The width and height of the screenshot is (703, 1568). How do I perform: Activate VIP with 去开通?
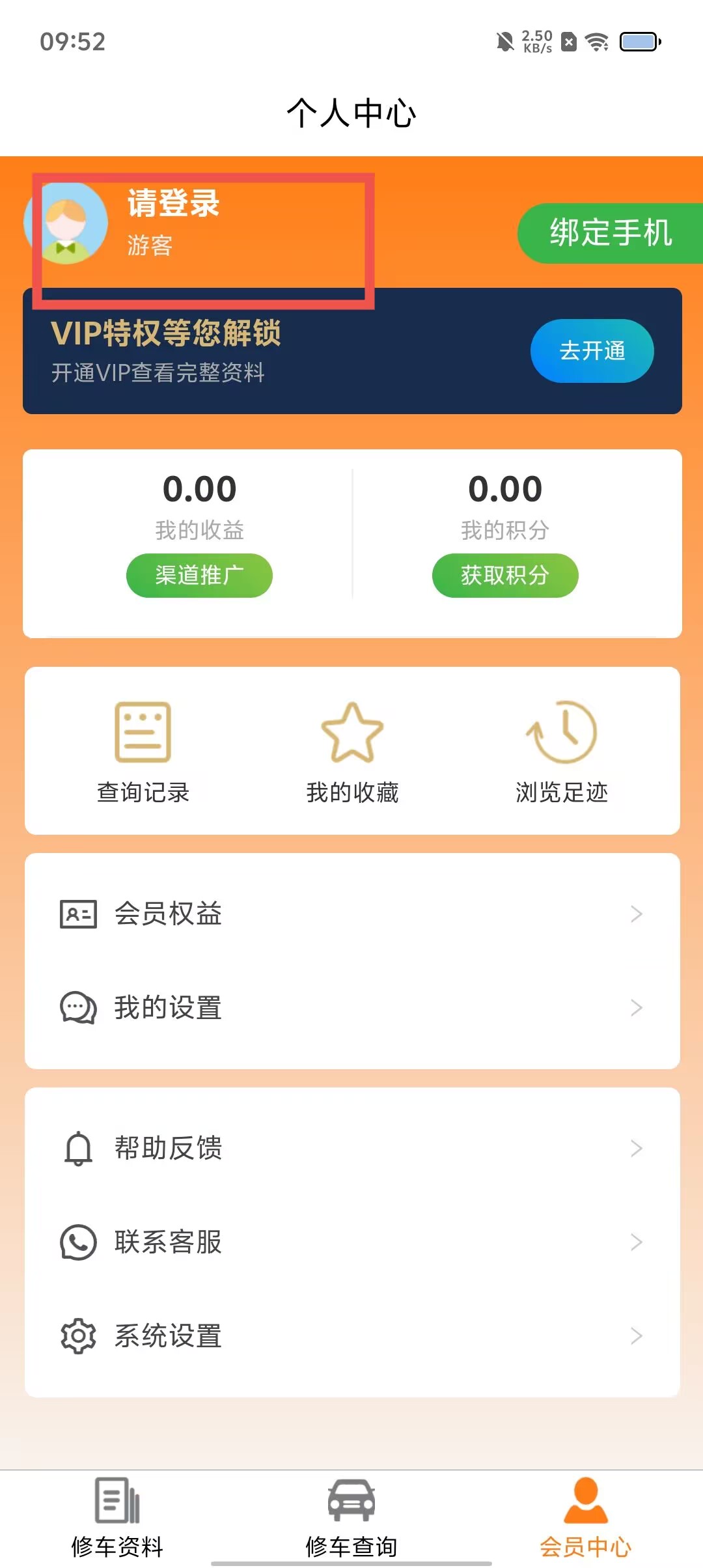pyautogui.click(x=592, y=351)
